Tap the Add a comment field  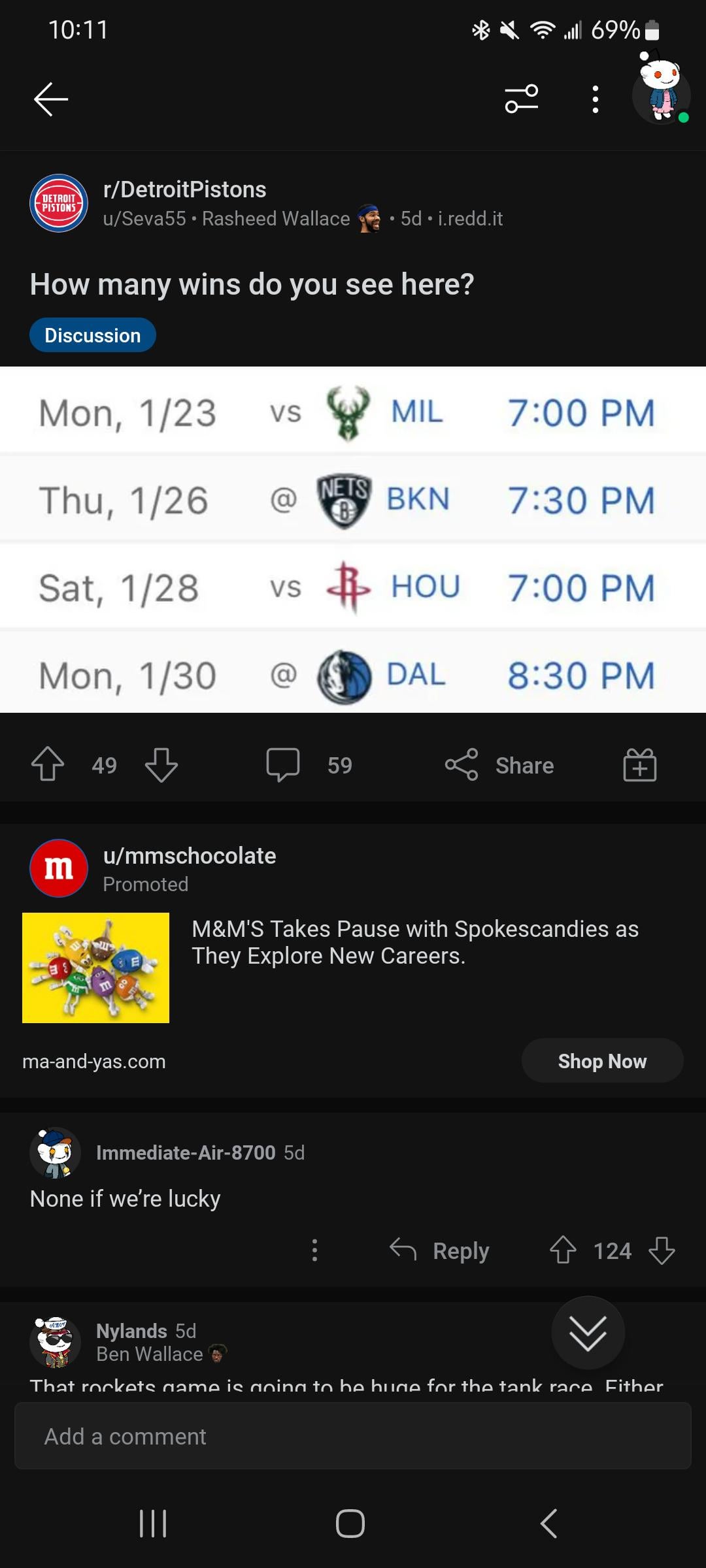point(353,1437)
